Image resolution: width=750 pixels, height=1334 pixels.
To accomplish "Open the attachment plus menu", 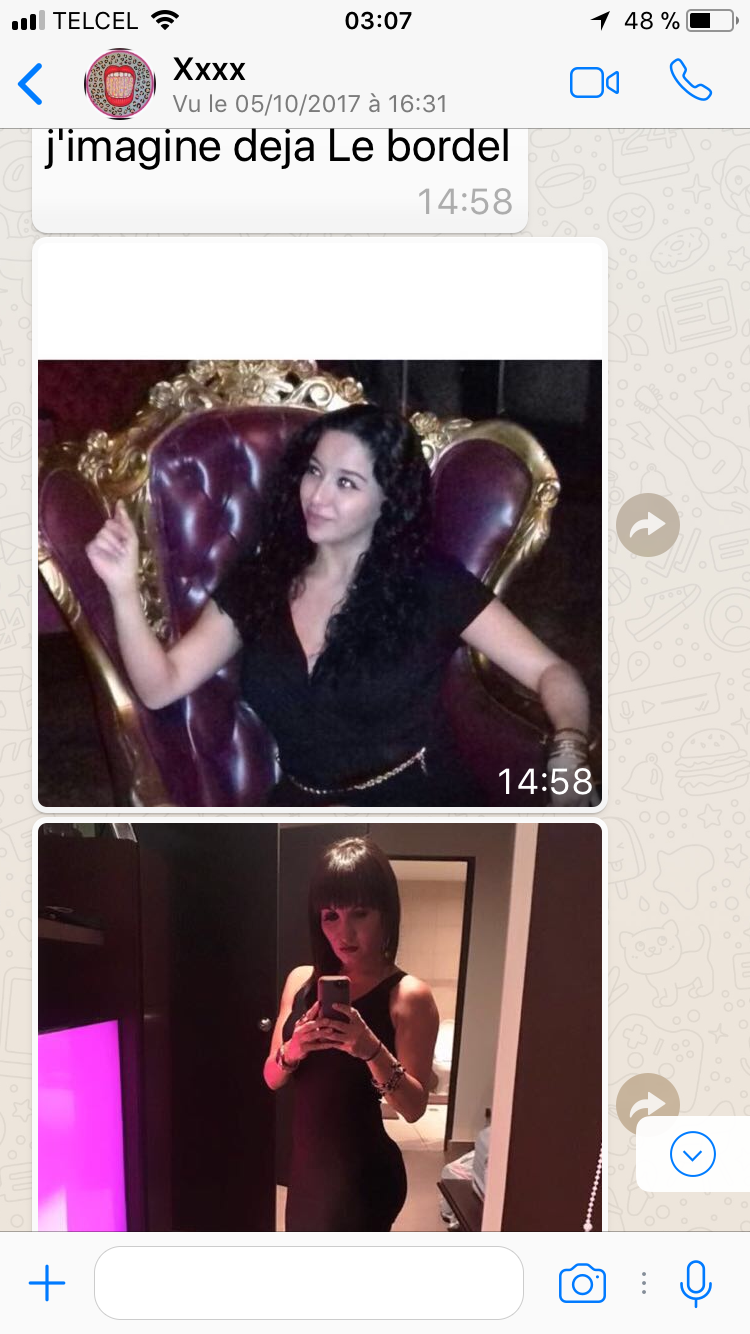I will (x=47, y=1283).
